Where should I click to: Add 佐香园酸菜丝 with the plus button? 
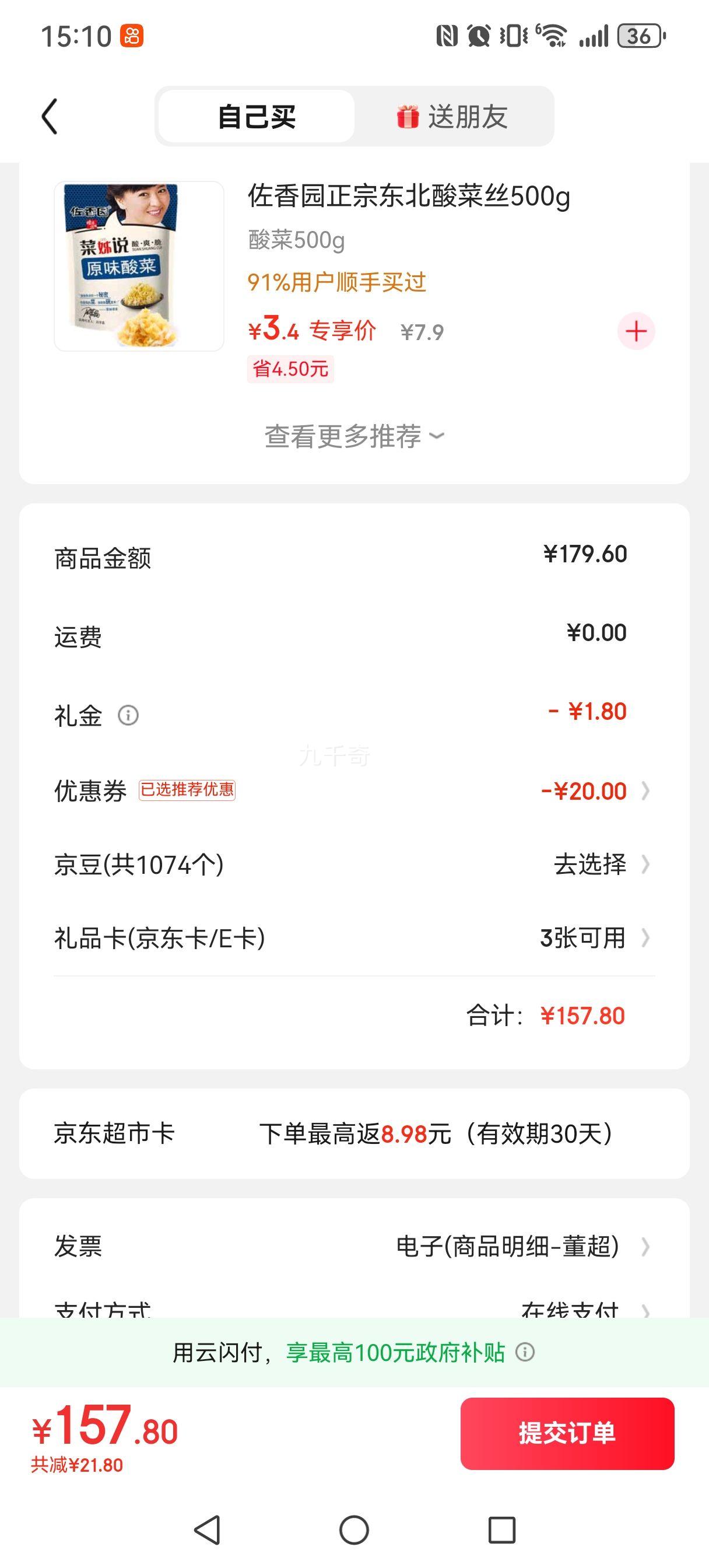point(636,332)
